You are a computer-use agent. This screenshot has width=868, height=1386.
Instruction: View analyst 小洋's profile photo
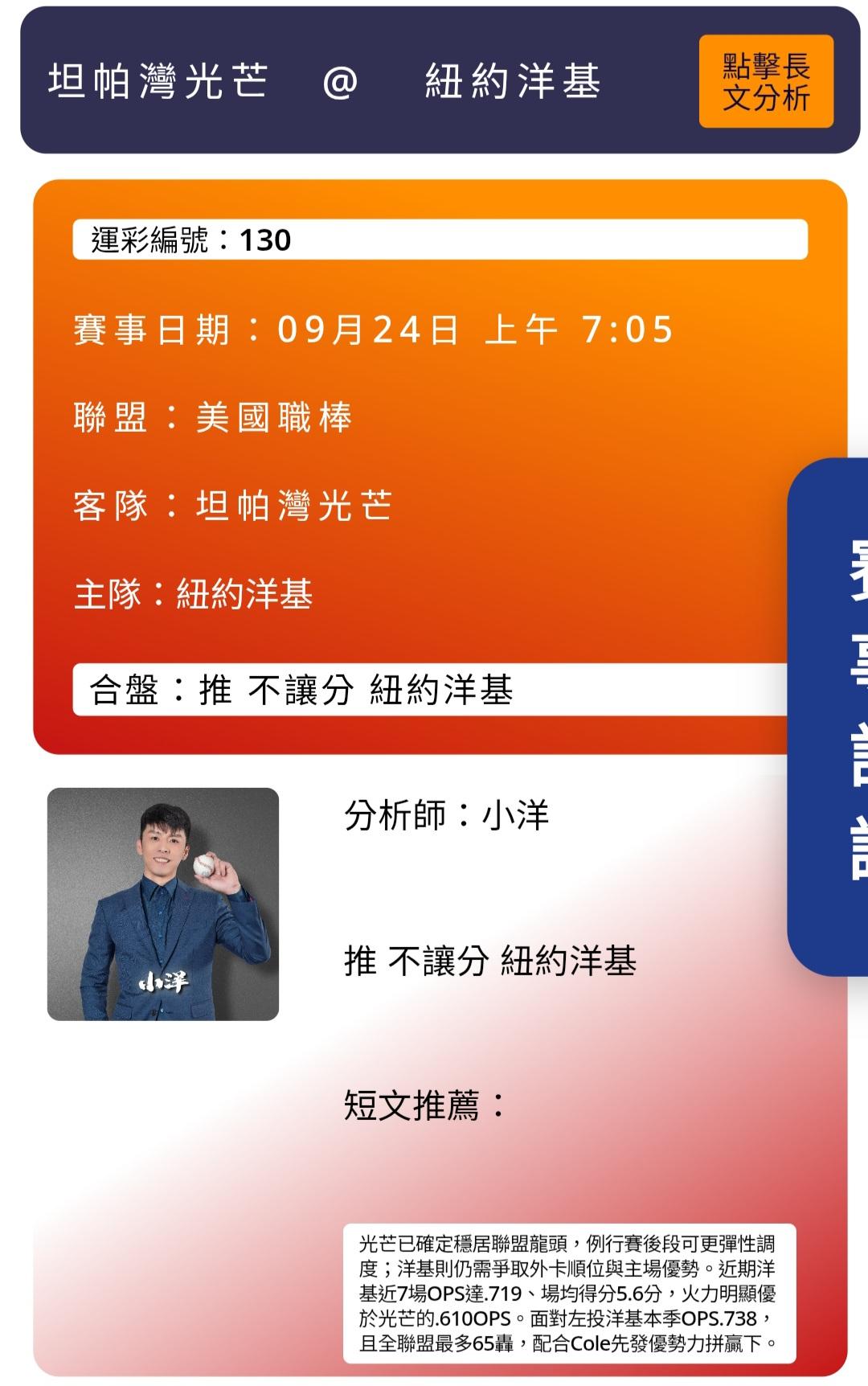163,904
